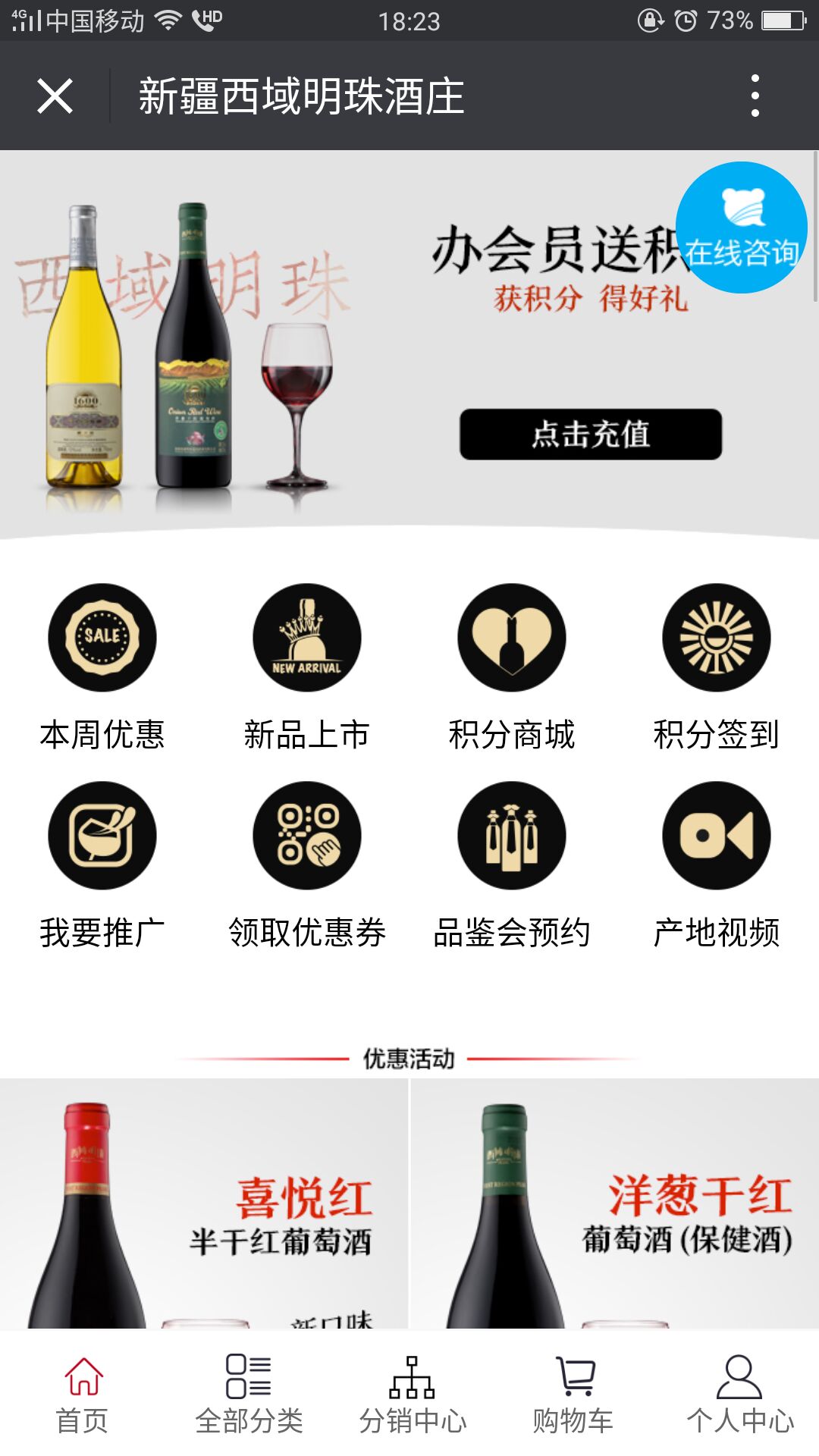Switch to the 首页 tab
This screenshot has height=1456, width=819.
click(83, 1394)
